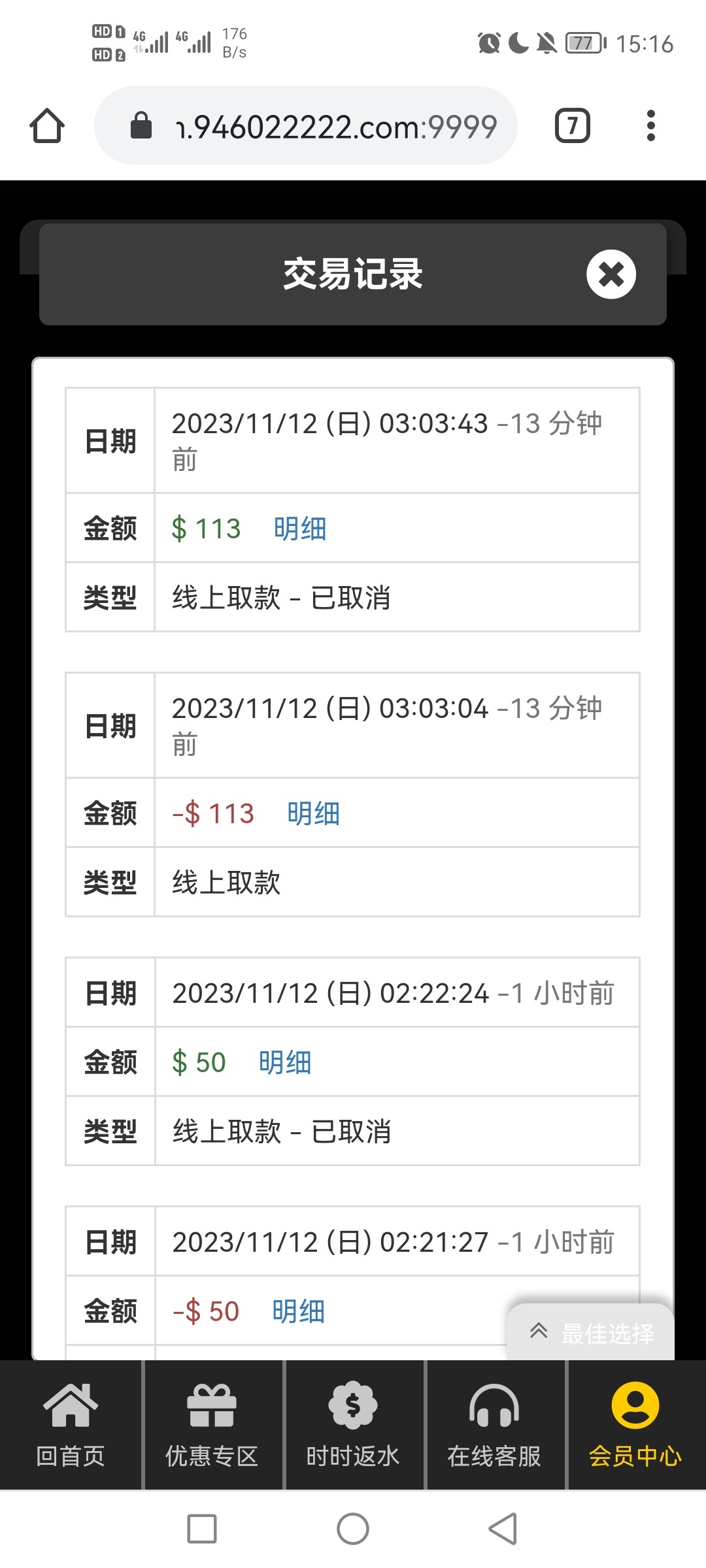Open the highlighted 会员中心 member icon
Image resolution: width=706 pixels, height=1568 pixels.
tap(635, 1405)
